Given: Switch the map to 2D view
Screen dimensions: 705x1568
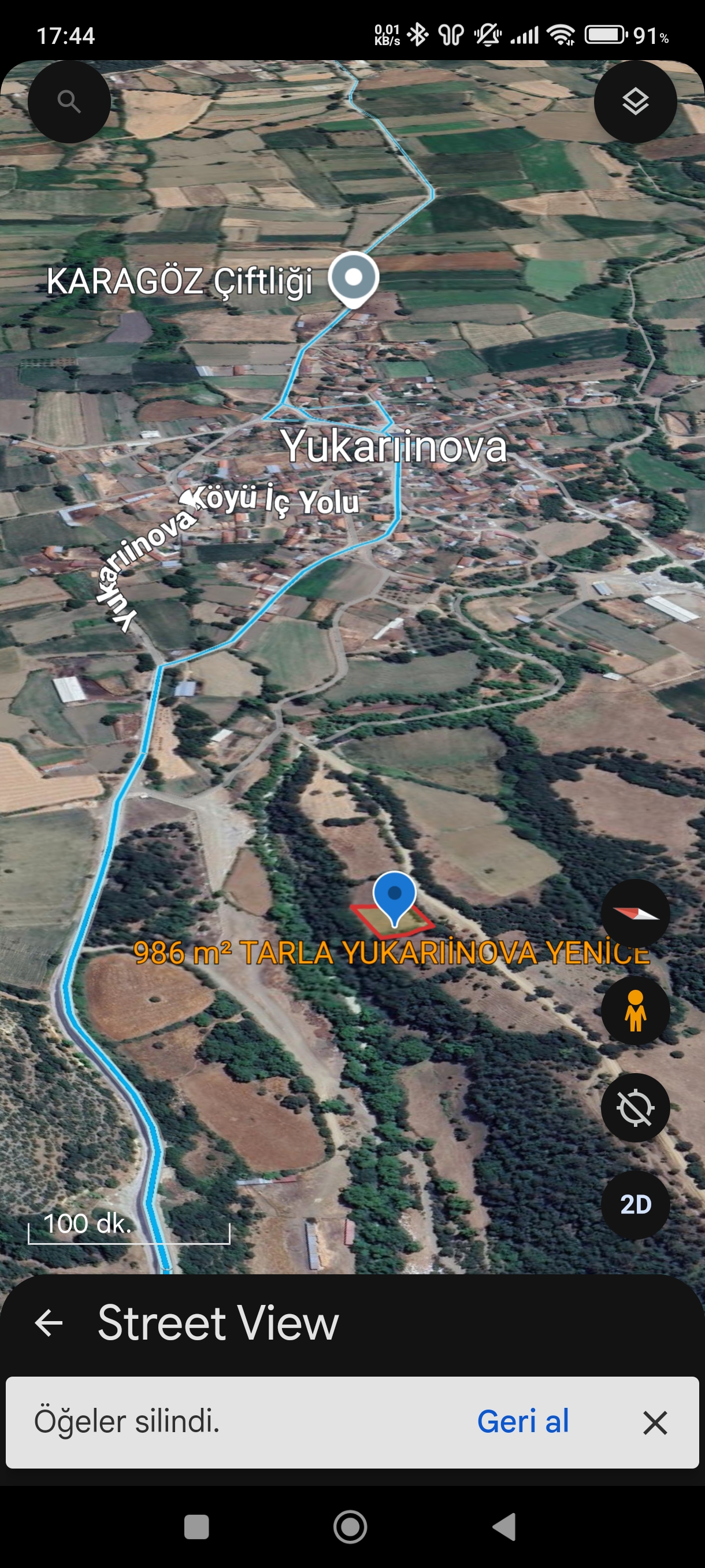Looking at the screenshot, I should tap(635, 1204).
